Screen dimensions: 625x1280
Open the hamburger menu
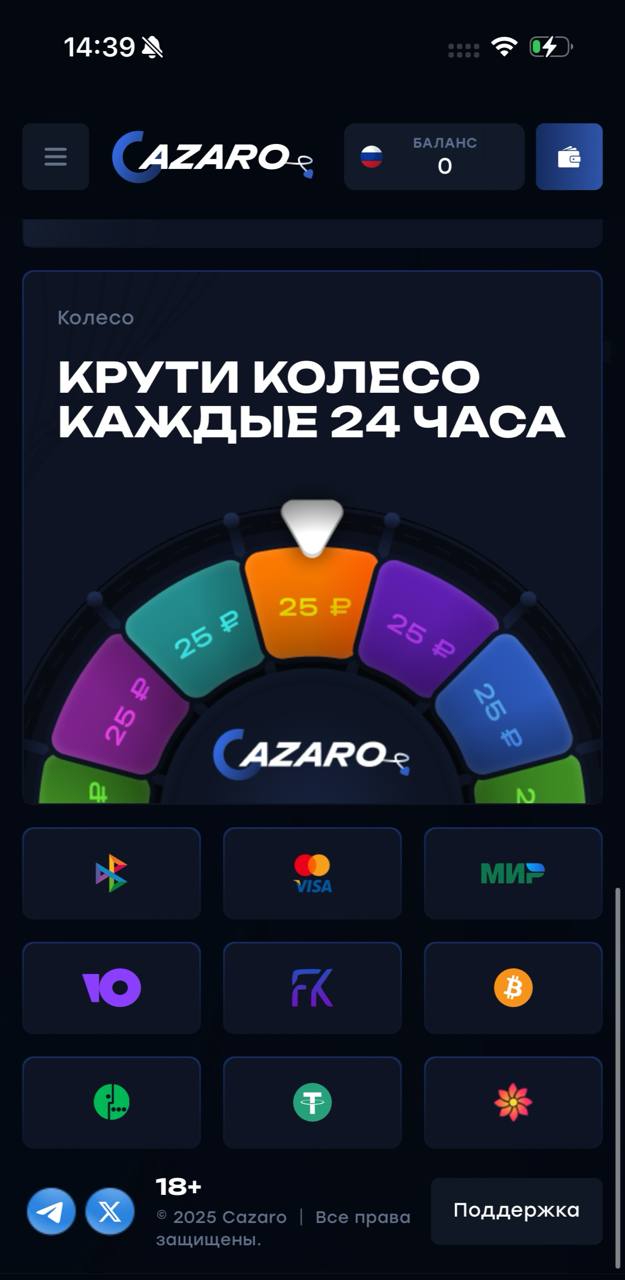click(x=55, y=157)
